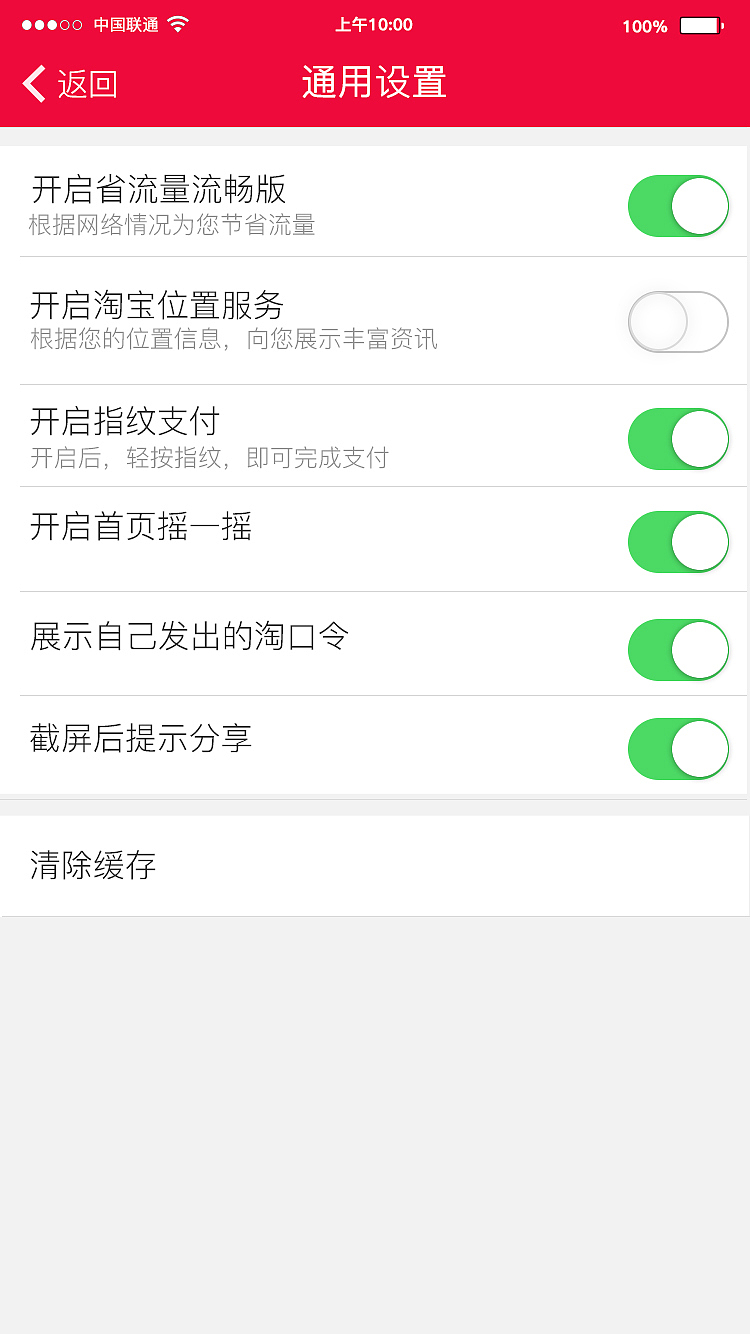The image size is (750, 1334).
Task: Enable the 开启淘宝位置服务 switch
Action: (x=678, y=322)
